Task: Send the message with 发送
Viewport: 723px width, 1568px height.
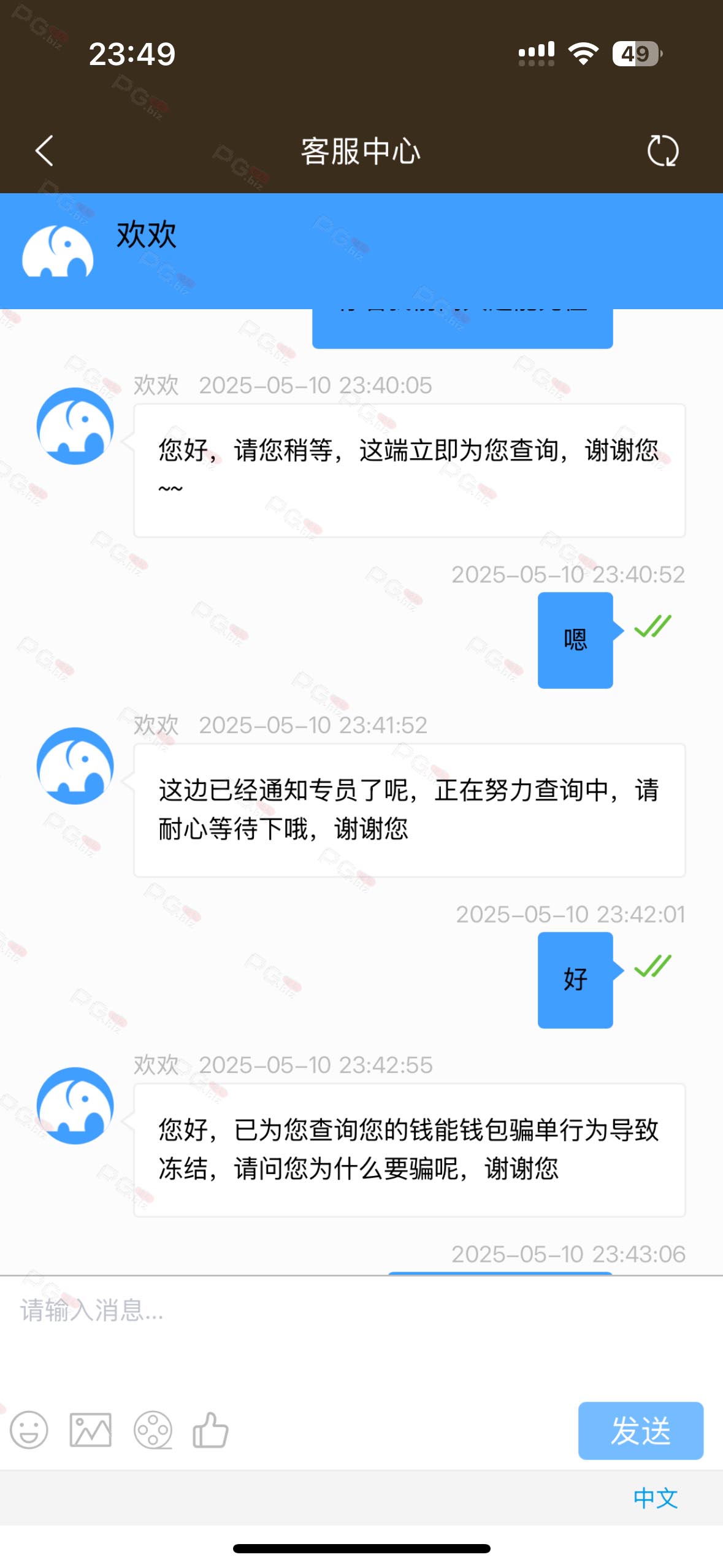Action: [x=640, y=1431]
